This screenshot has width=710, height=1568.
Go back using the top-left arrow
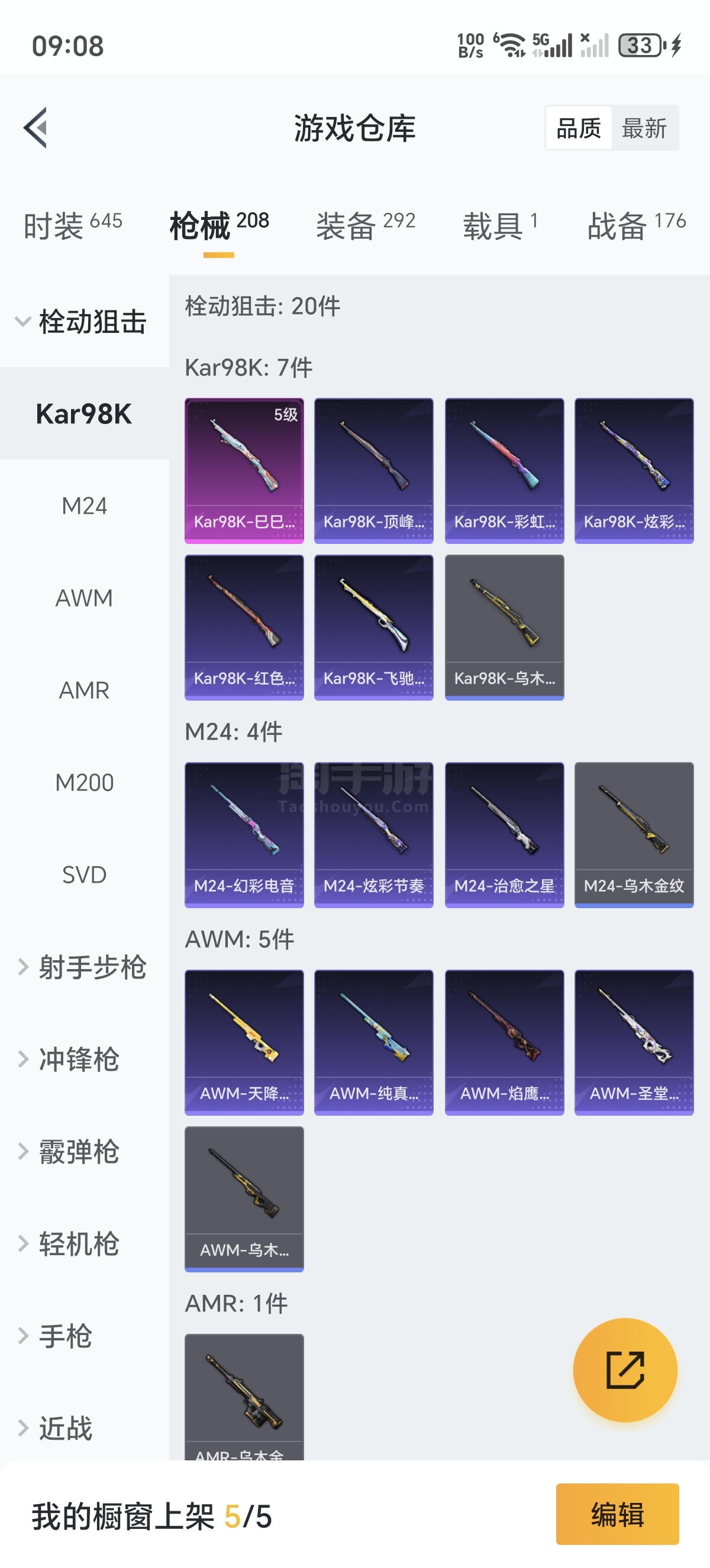(35, 128)
